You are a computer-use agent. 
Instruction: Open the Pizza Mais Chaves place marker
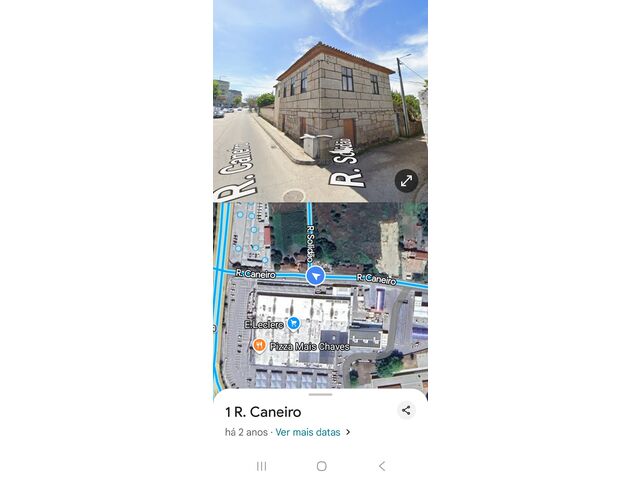click(259, 345)
